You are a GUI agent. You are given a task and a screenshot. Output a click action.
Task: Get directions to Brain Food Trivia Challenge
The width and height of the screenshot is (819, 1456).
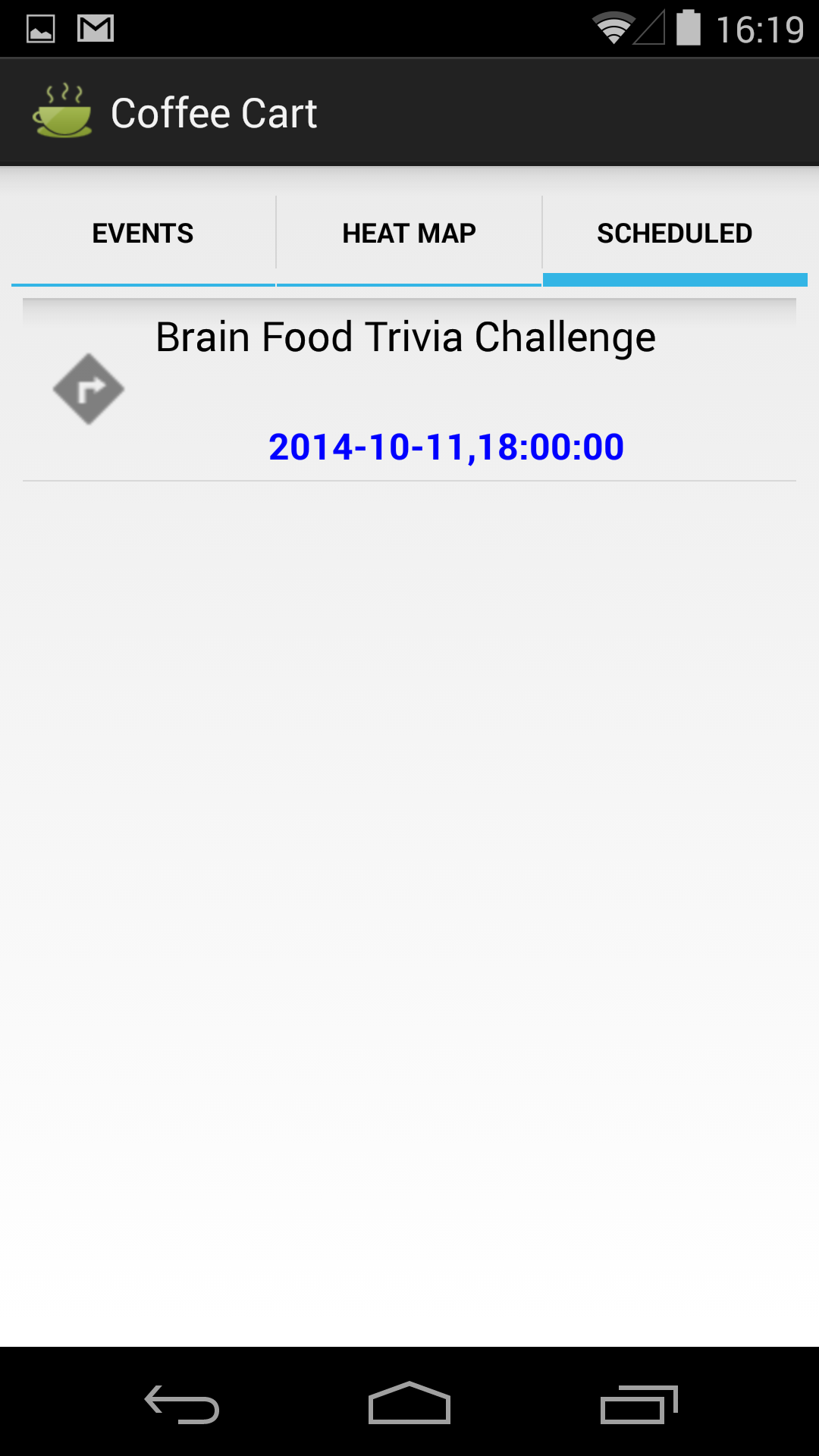89,389
